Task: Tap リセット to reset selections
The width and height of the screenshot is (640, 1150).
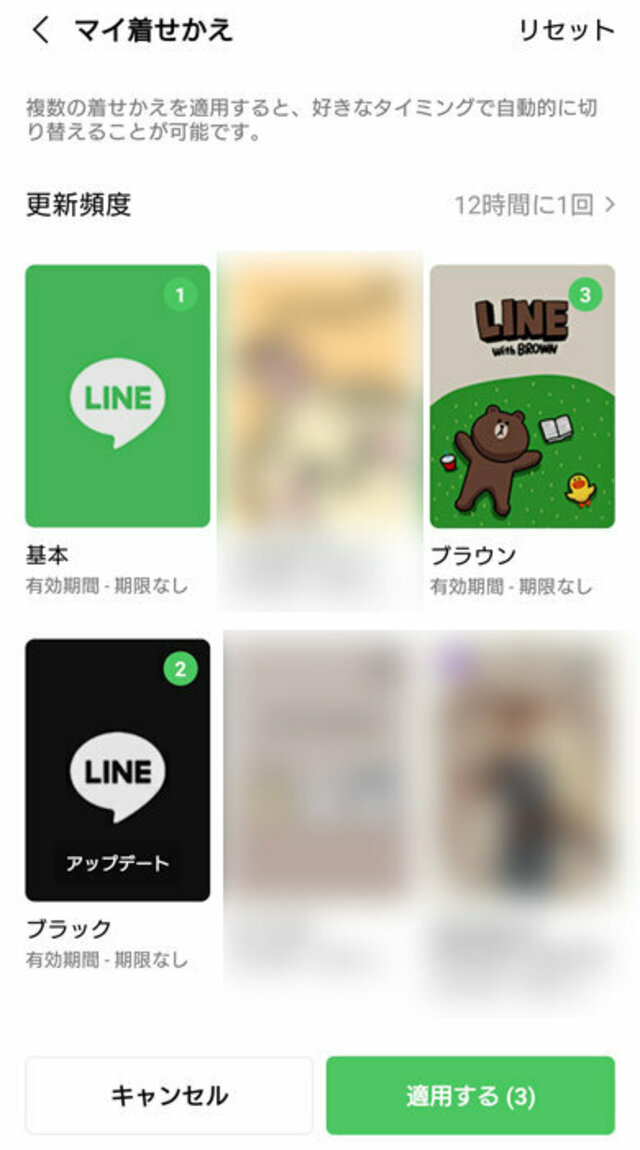Action: [x=565, y=30]
